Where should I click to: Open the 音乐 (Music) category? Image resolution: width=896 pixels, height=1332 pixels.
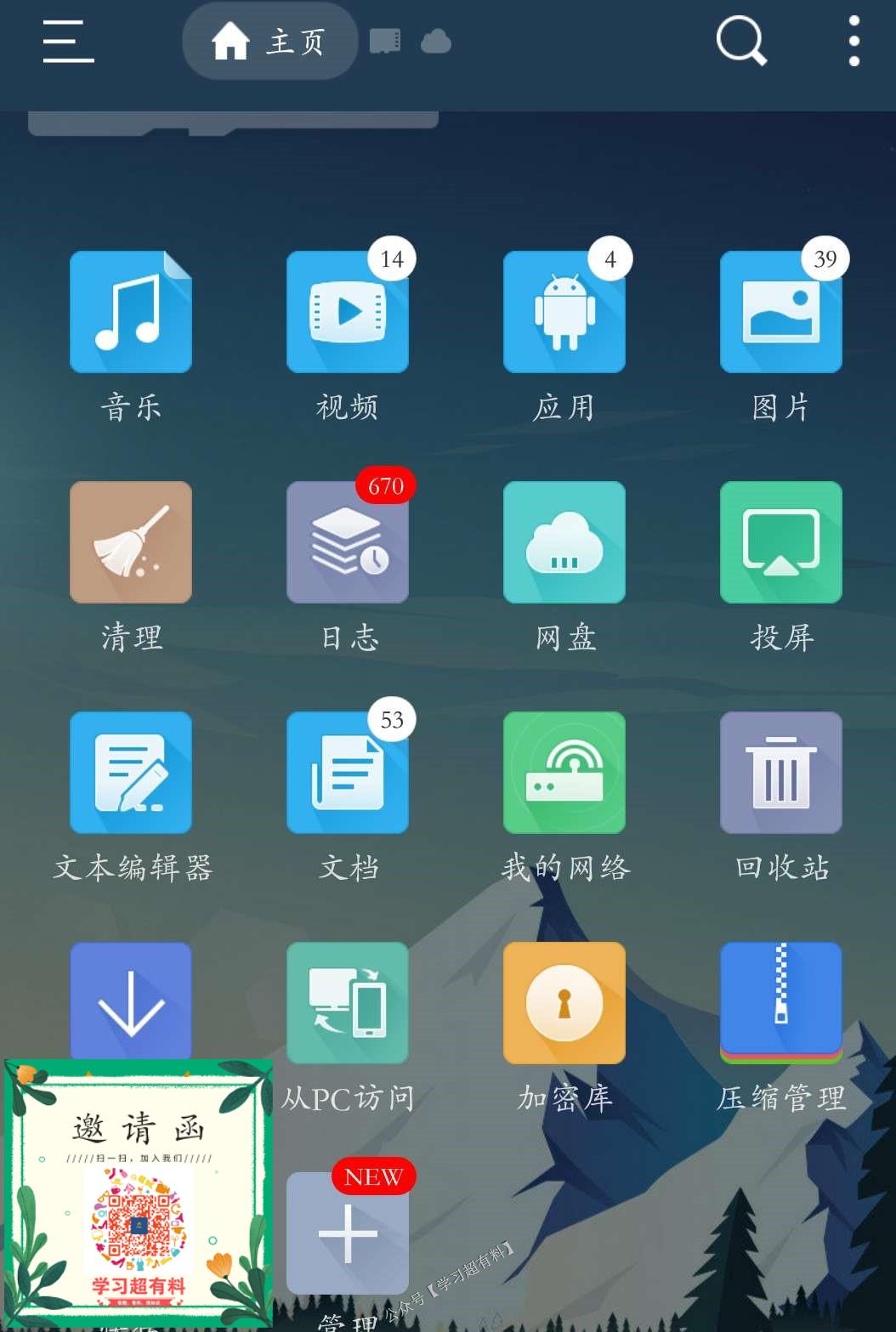(x=131, y=311)
